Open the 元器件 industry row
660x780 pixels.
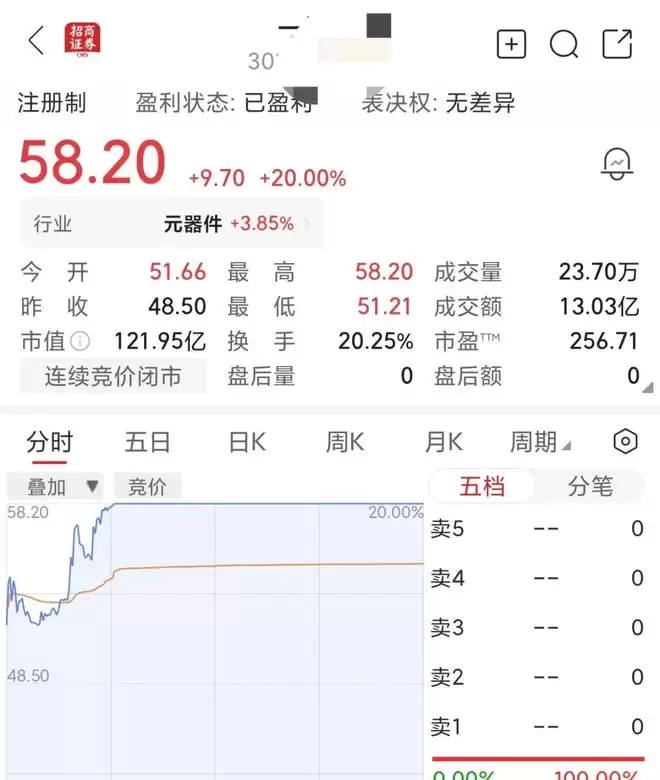(172, 224)
